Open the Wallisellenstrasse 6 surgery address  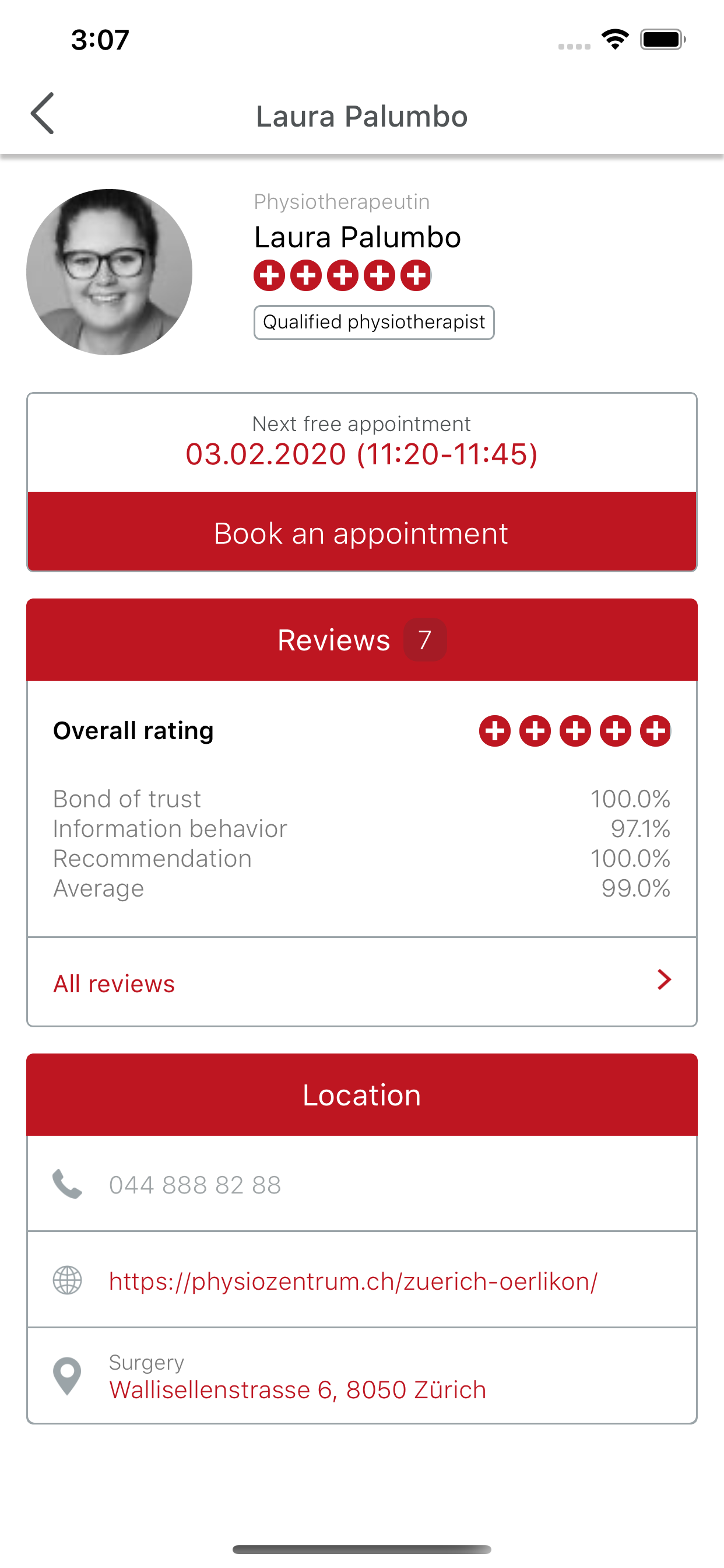[297, 1389]
